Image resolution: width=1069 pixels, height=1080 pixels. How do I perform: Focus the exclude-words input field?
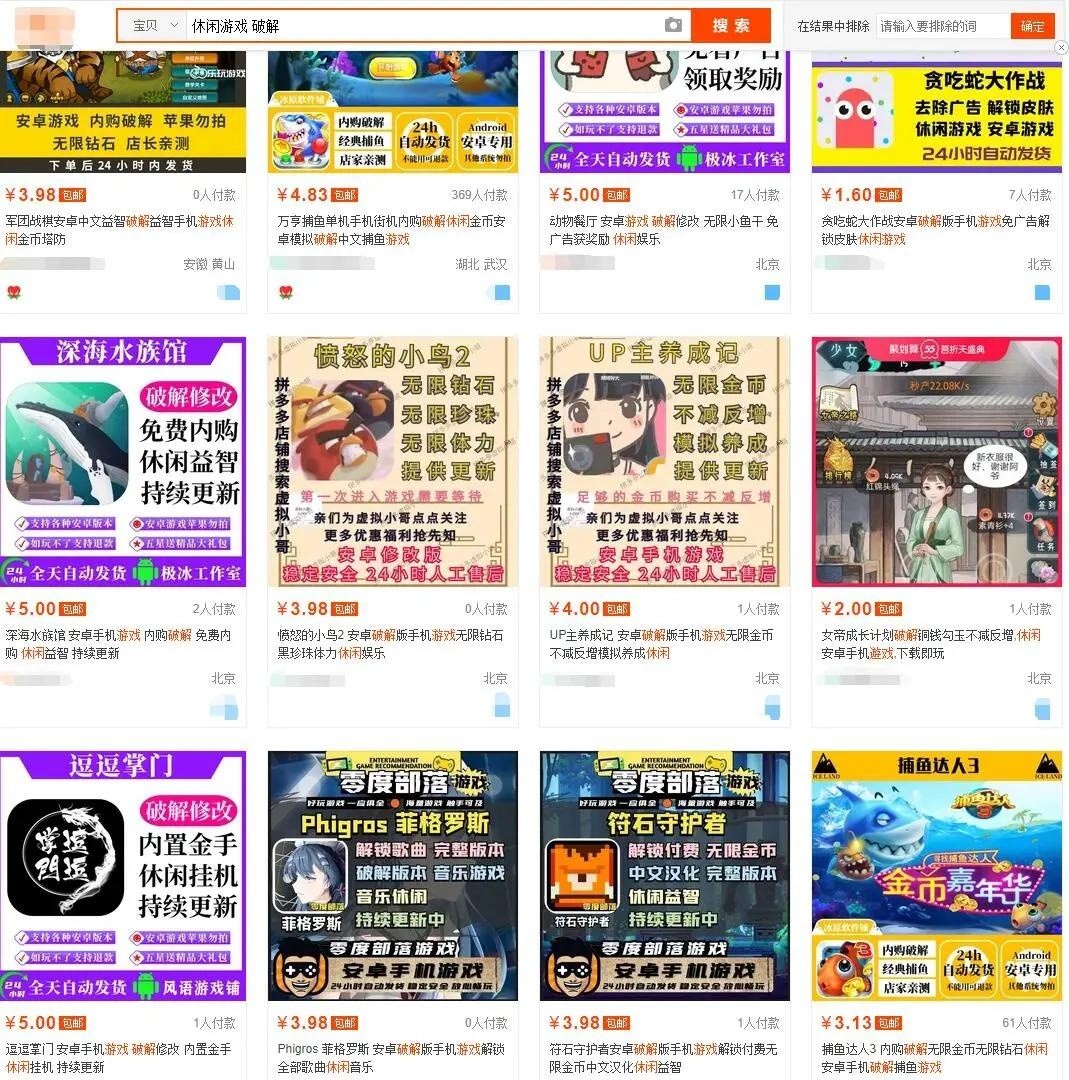tap(941, 27)
